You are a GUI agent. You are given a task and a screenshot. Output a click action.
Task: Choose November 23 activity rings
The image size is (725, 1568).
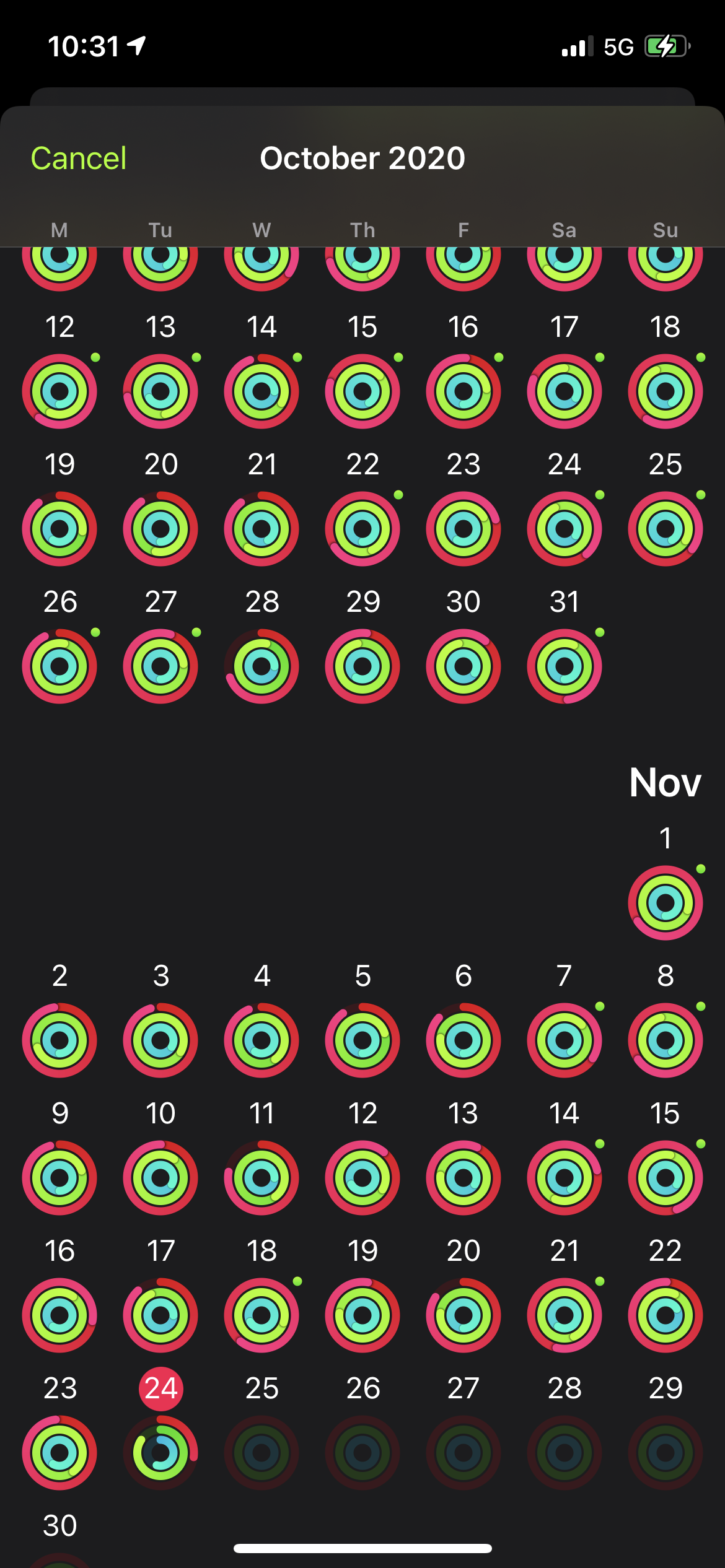(x=59, y=1452)
